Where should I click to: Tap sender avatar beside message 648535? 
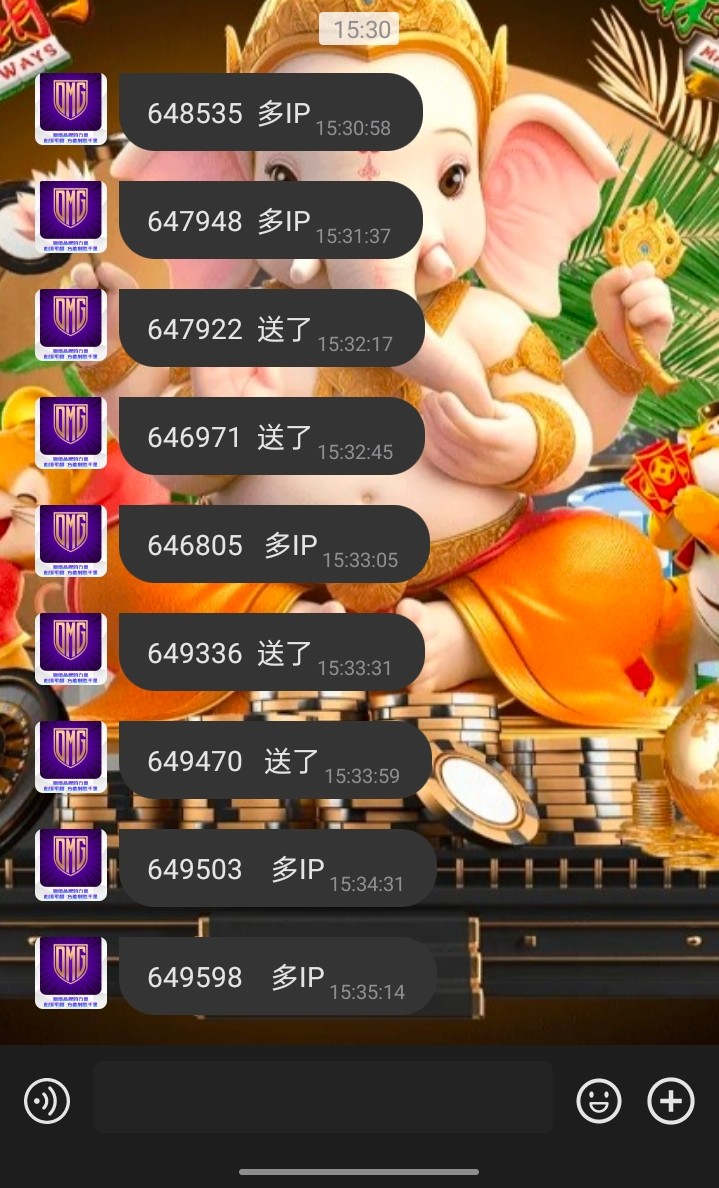point(71,109)
